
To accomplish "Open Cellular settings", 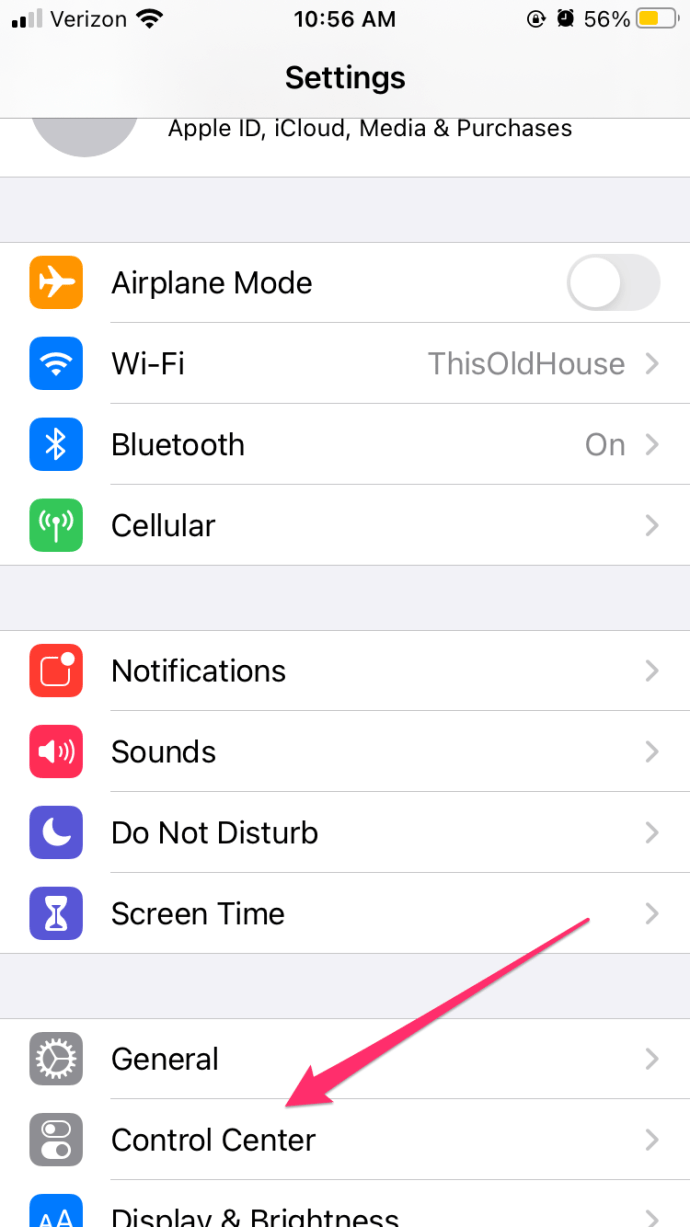I will [345, 526].
